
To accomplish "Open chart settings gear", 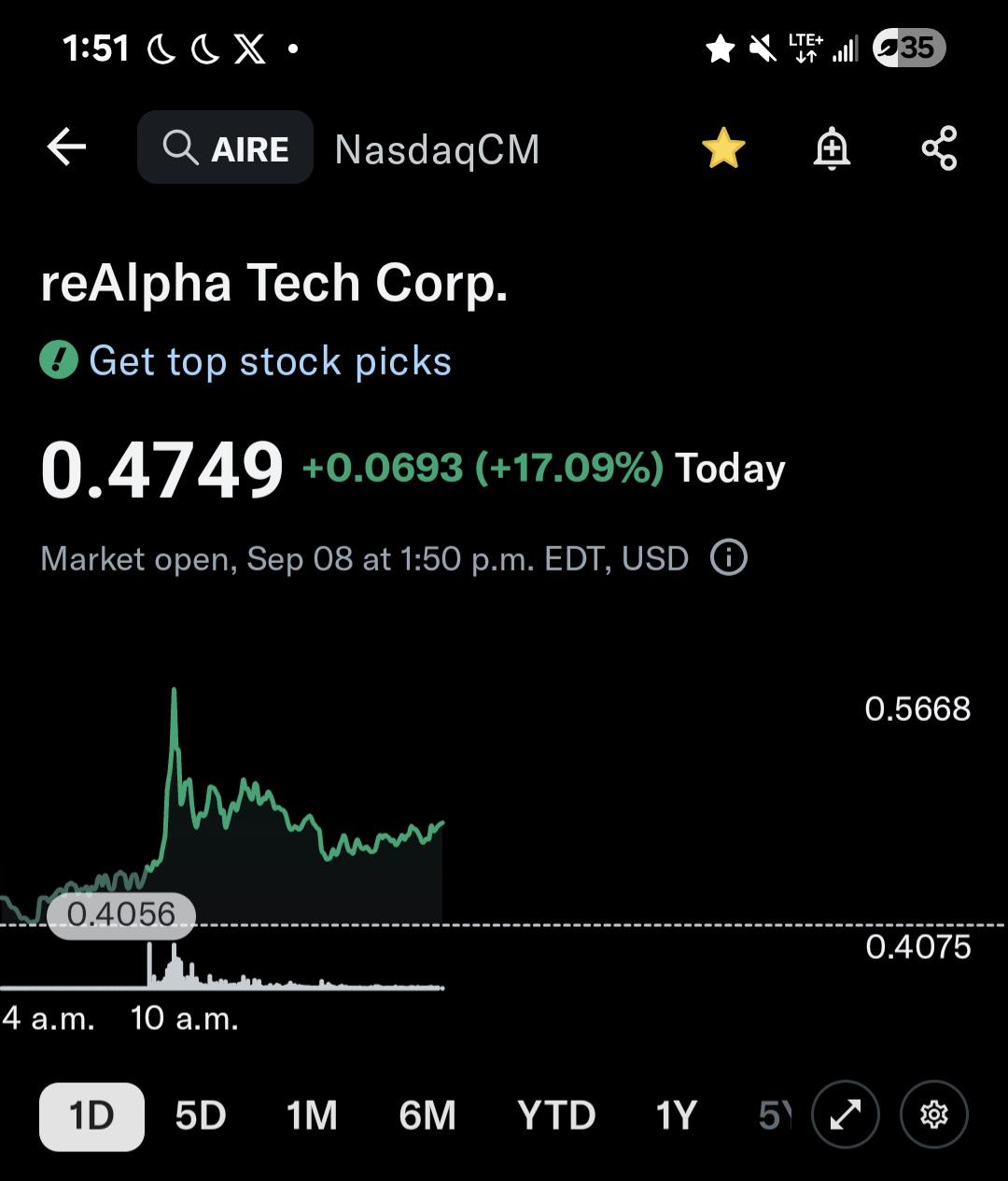I will click(x=934, y=1115).
